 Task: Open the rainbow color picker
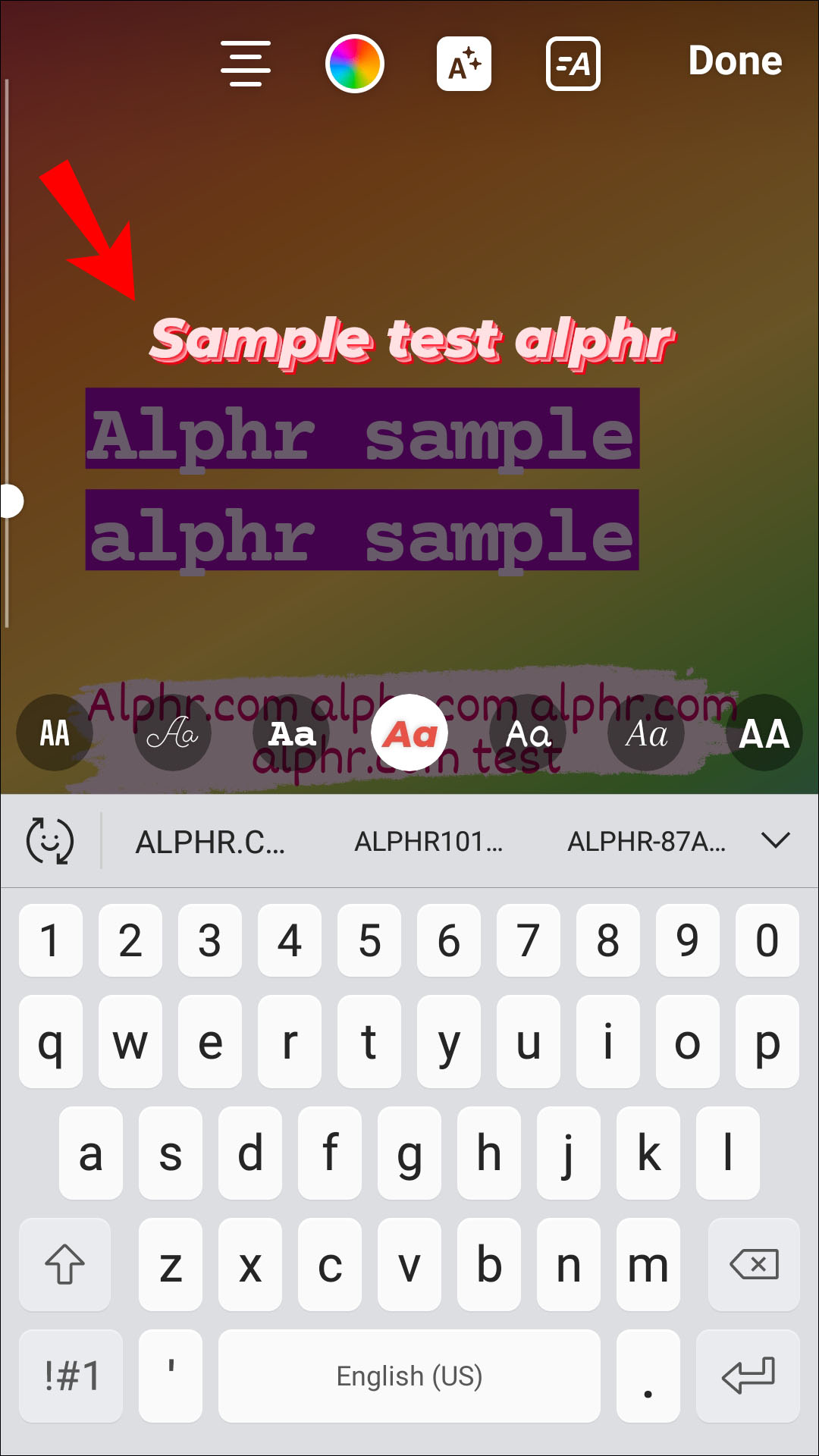tap(354, 64)
